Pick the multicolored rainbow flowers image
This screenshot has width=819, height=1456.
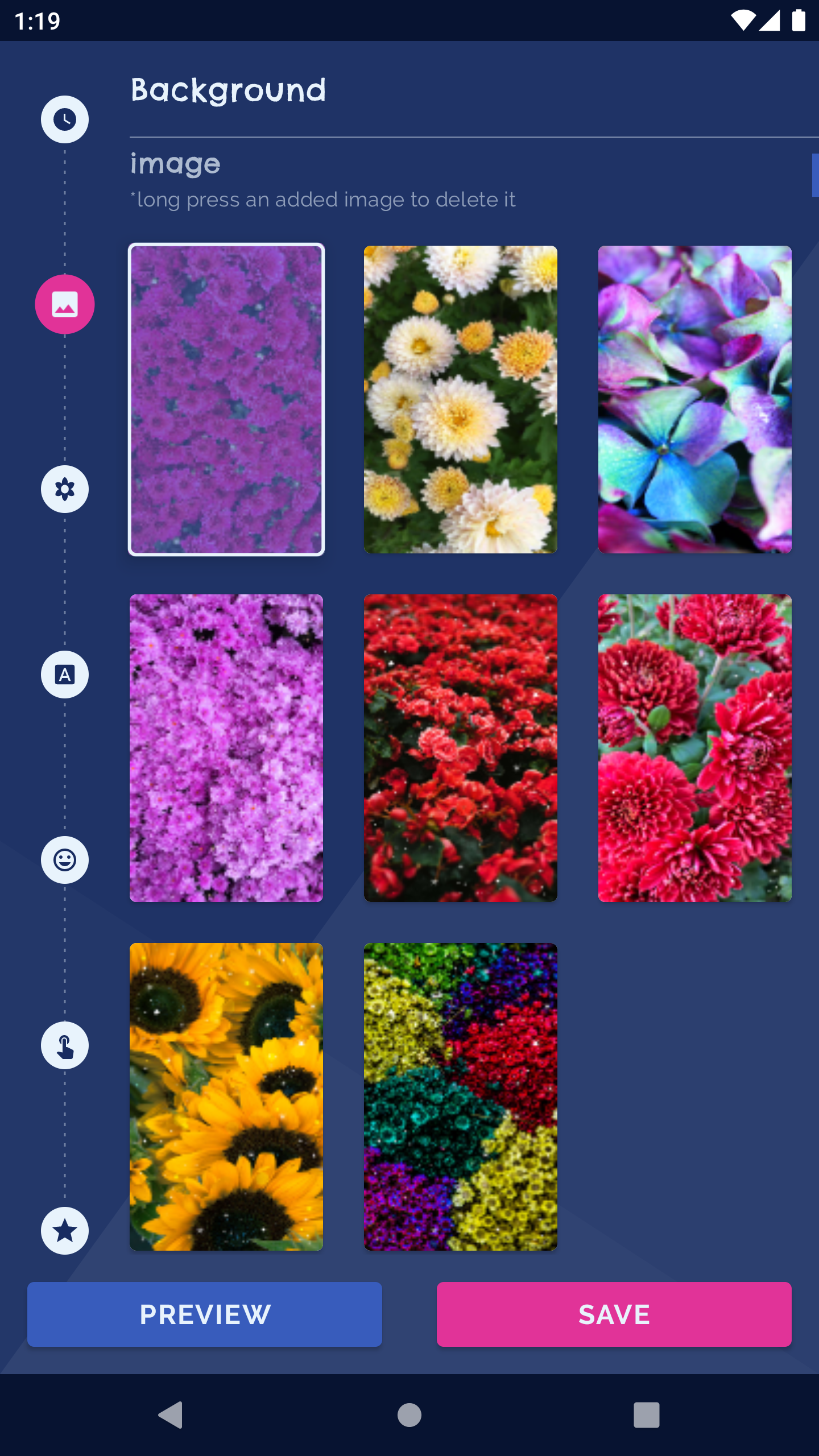coord(460,1097)
